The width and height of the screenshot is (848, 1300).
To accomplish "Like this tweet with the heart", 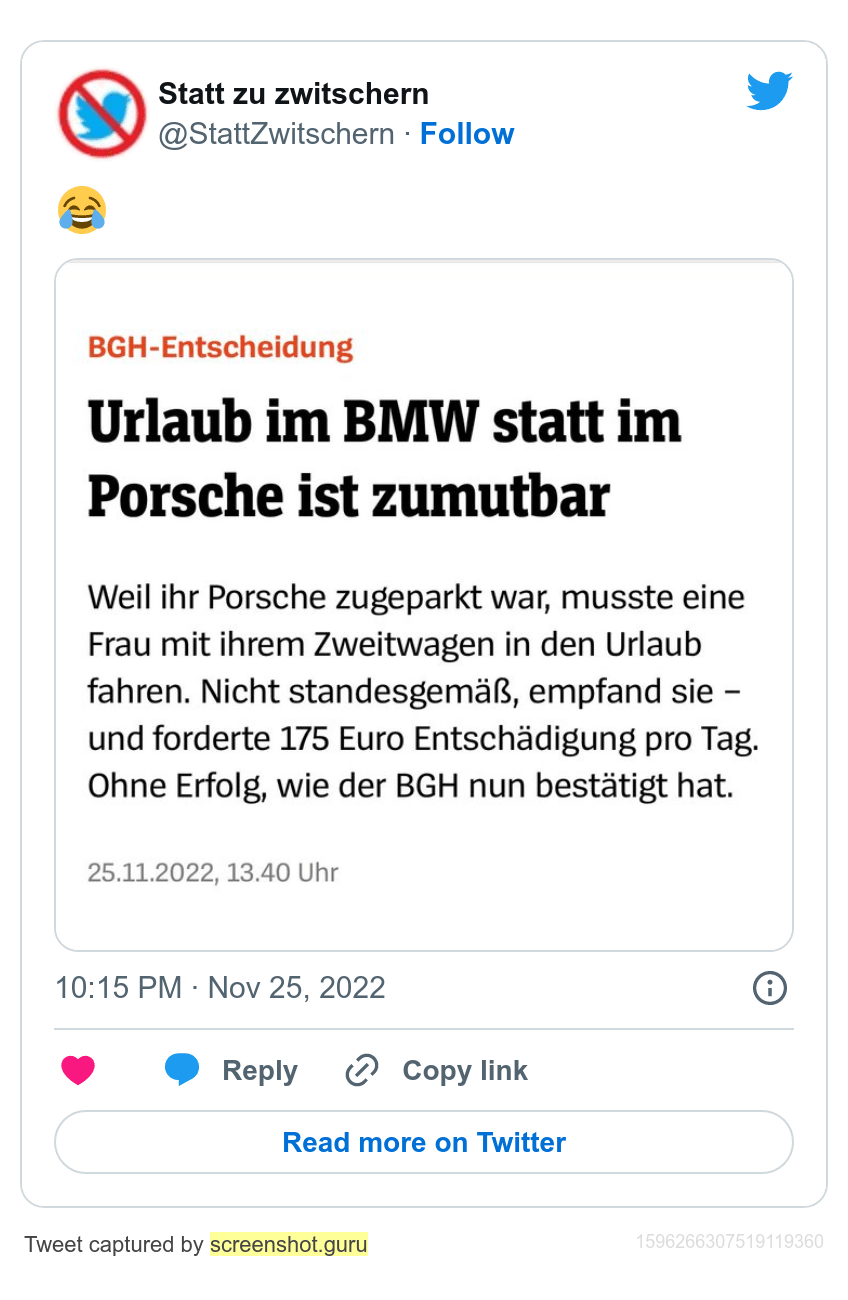I will (x=78, y=1070).
